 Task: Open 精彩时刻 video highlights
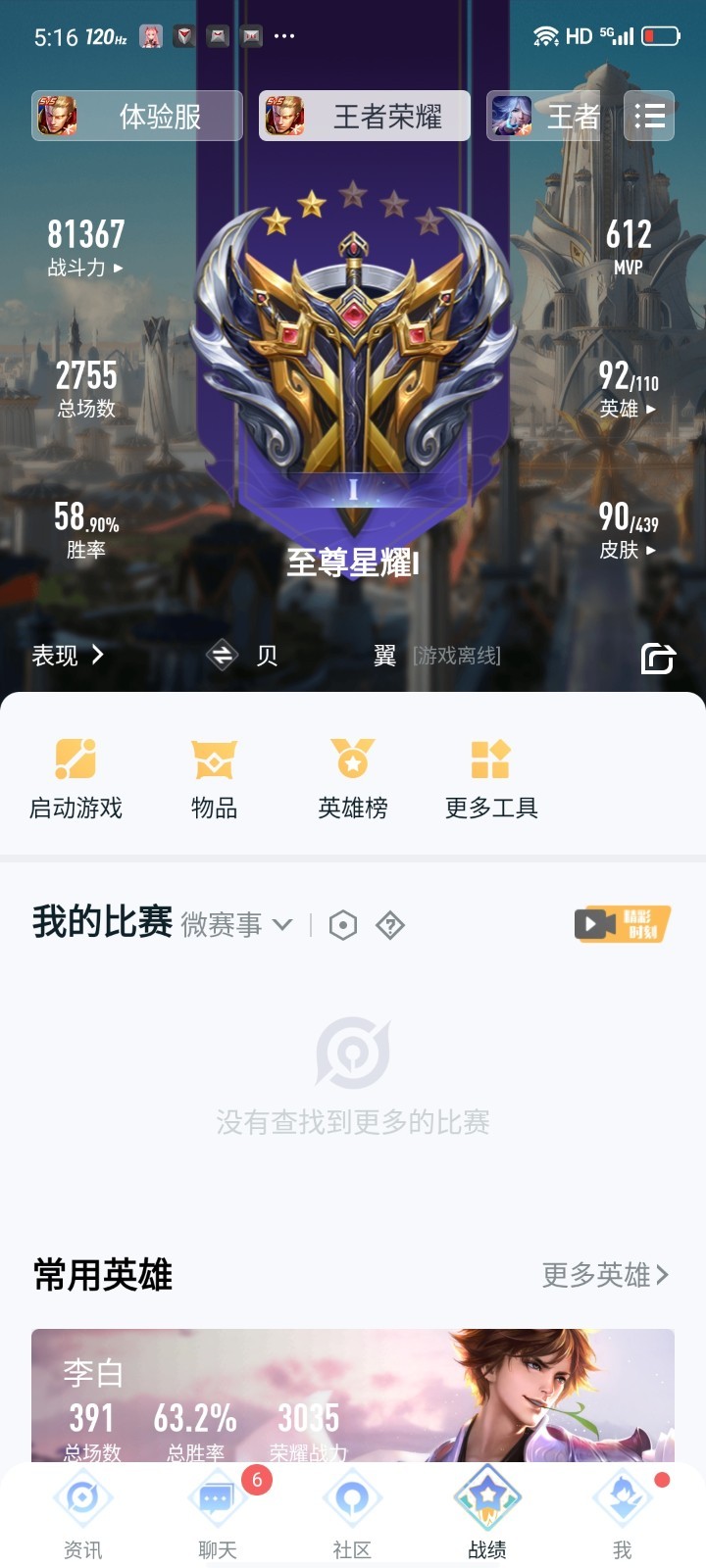point(622,923)
